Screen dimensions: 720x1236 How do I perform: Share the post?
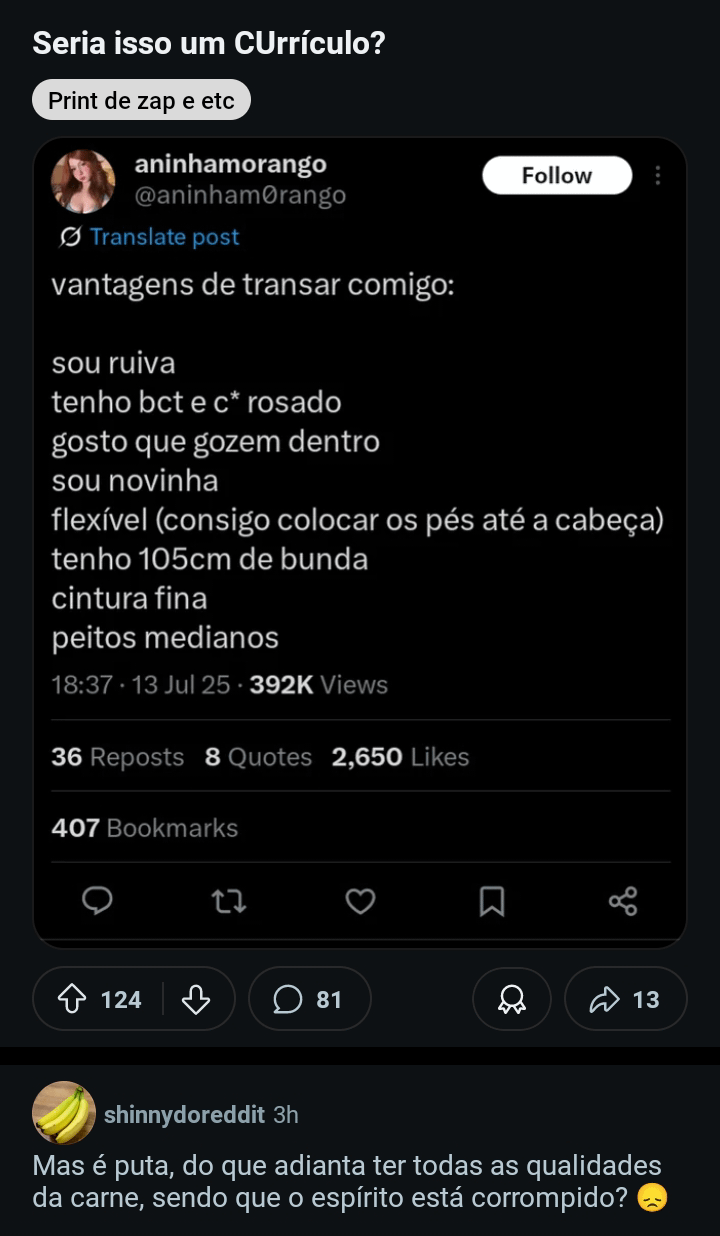pyautogui.click(x=625, y=999)
